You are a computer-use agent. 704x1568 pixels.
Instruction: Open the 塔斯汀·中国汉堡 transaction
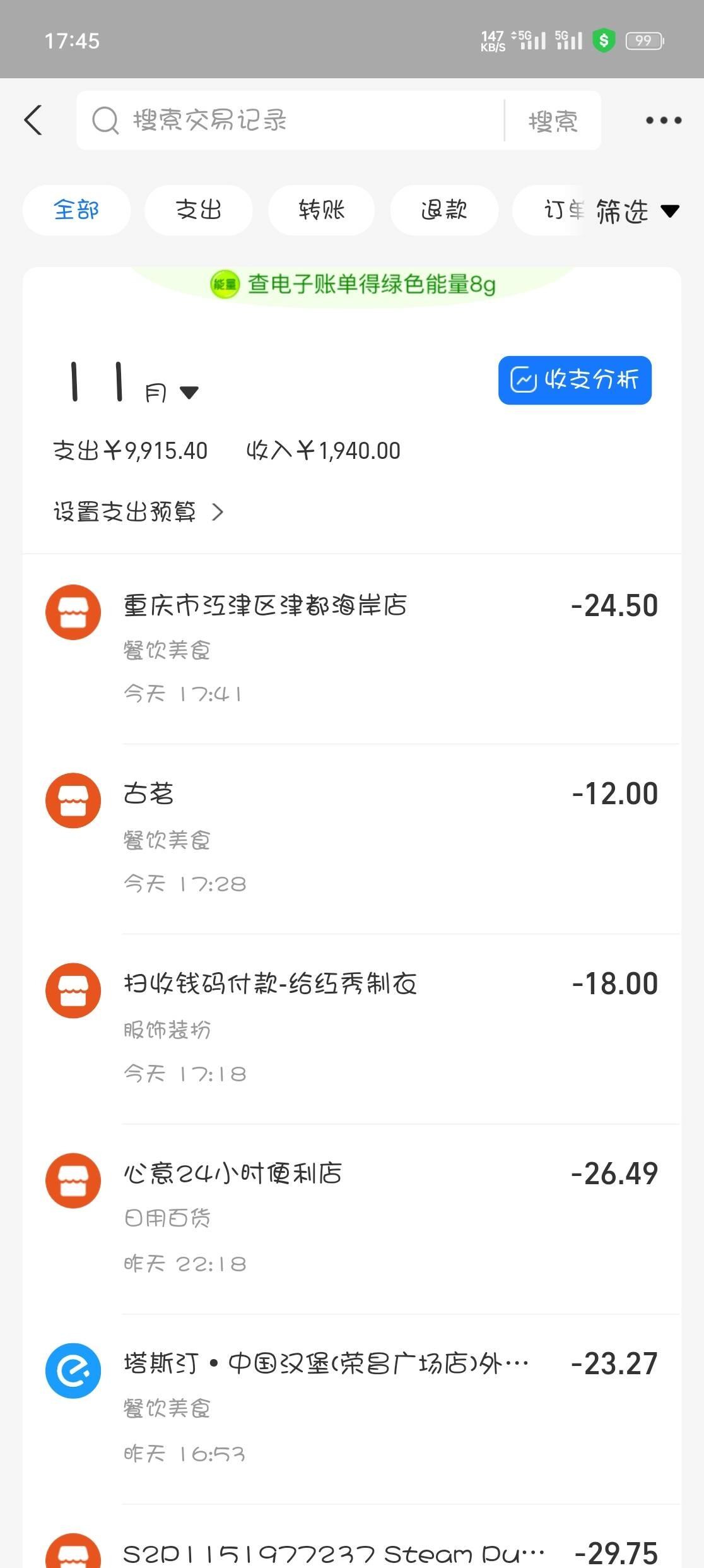352,1409
